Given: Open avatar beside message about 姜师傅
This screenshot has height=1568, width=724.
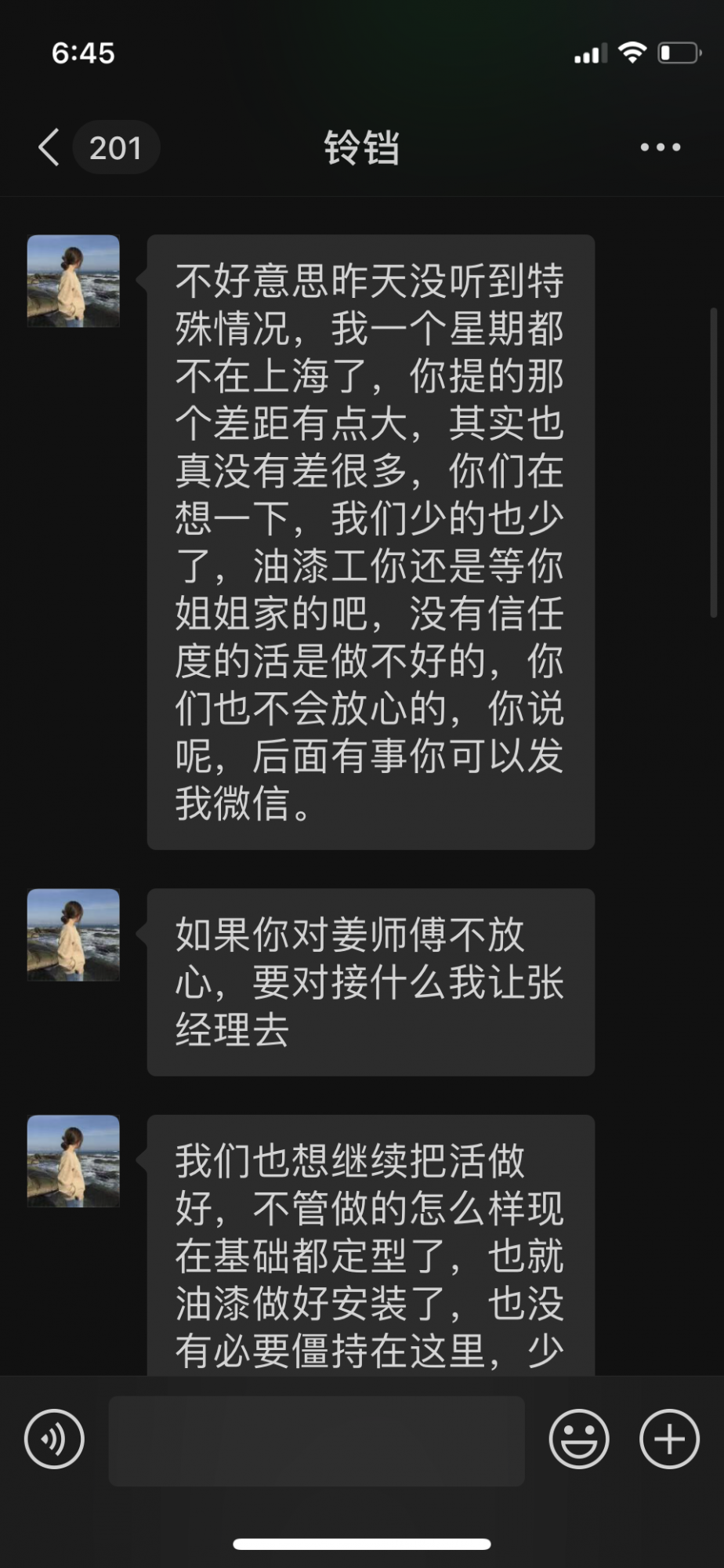Looking at the screenshot, I should [74, 935].
